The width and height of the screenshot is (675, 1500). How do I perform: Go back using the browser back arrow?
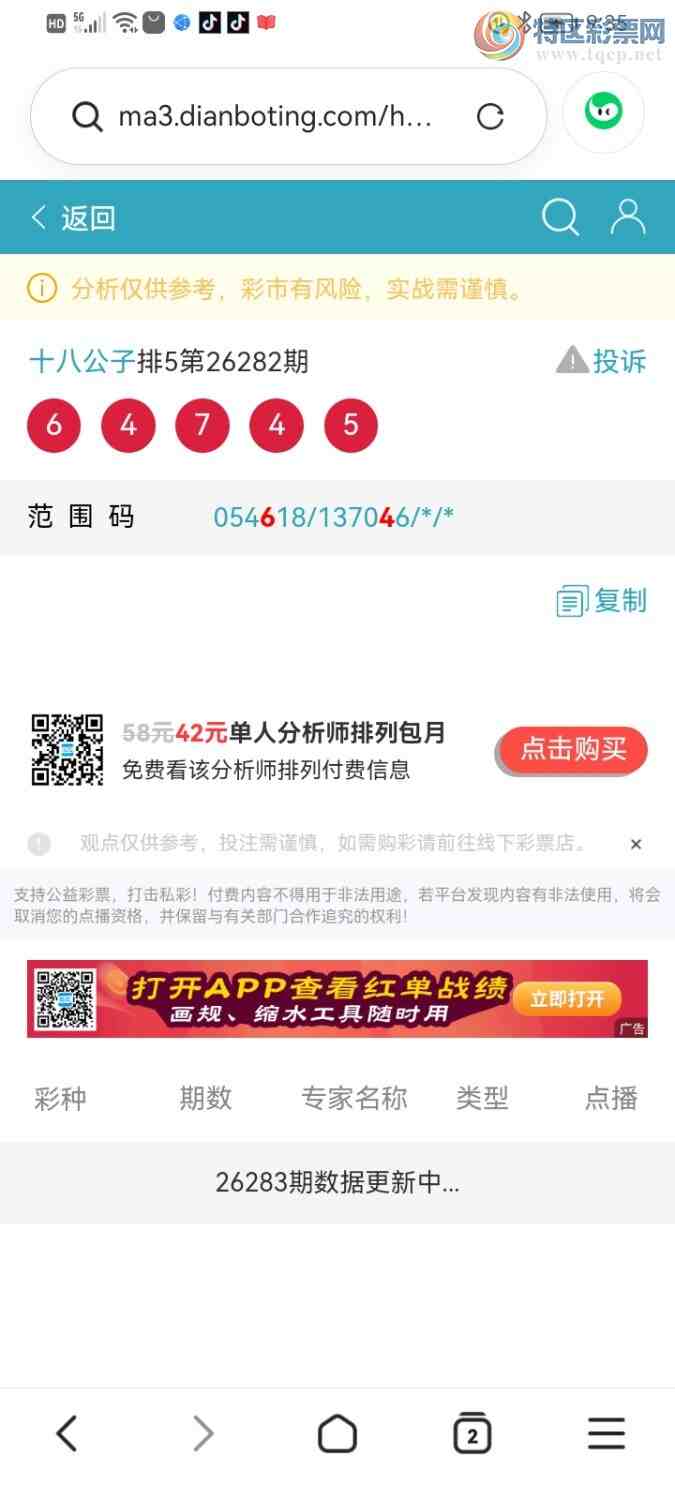click(67, 1434)
